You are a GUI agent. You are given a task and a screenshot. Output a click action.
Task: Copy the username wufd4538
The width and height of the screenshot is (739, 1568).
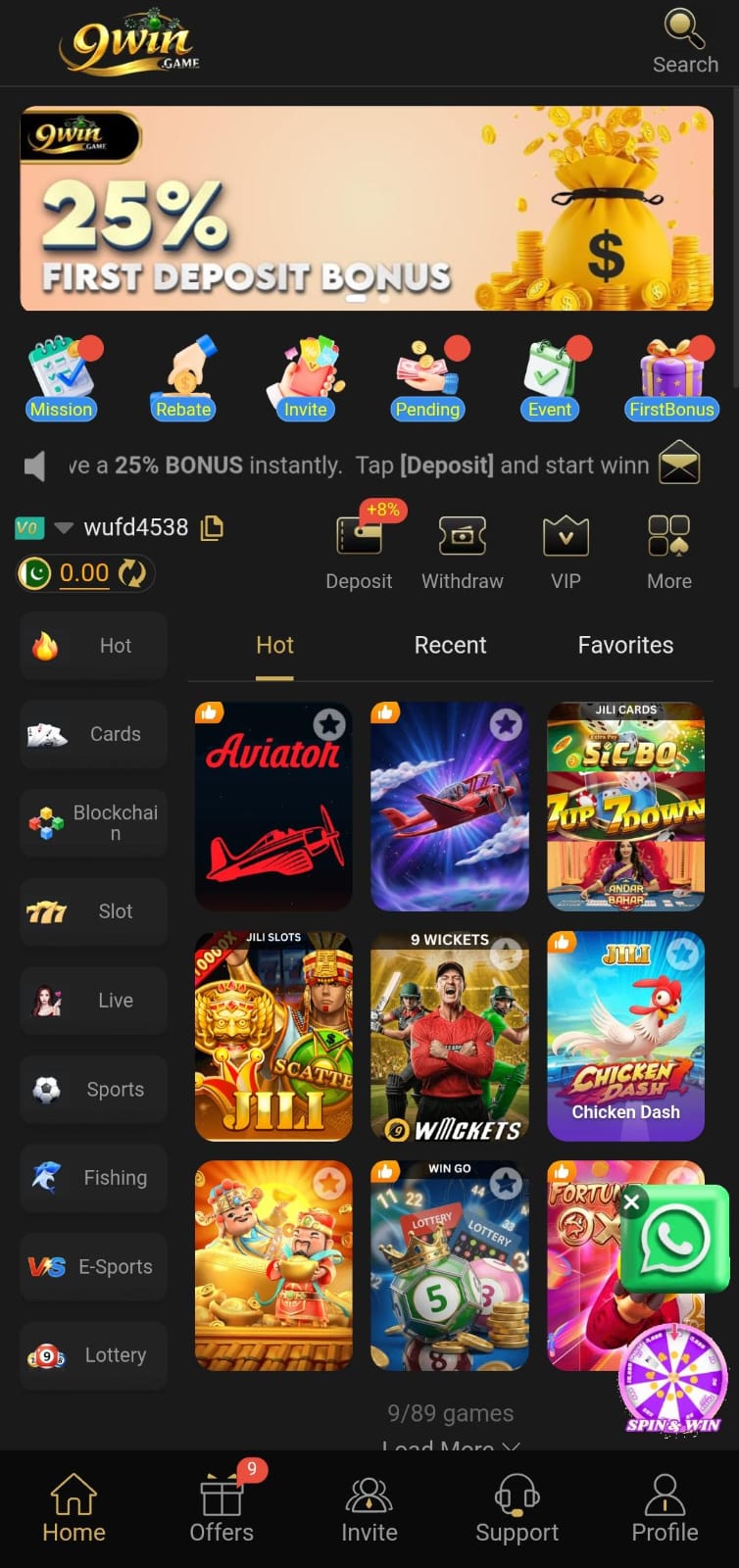pyautogui.click(x=212, y=527)
